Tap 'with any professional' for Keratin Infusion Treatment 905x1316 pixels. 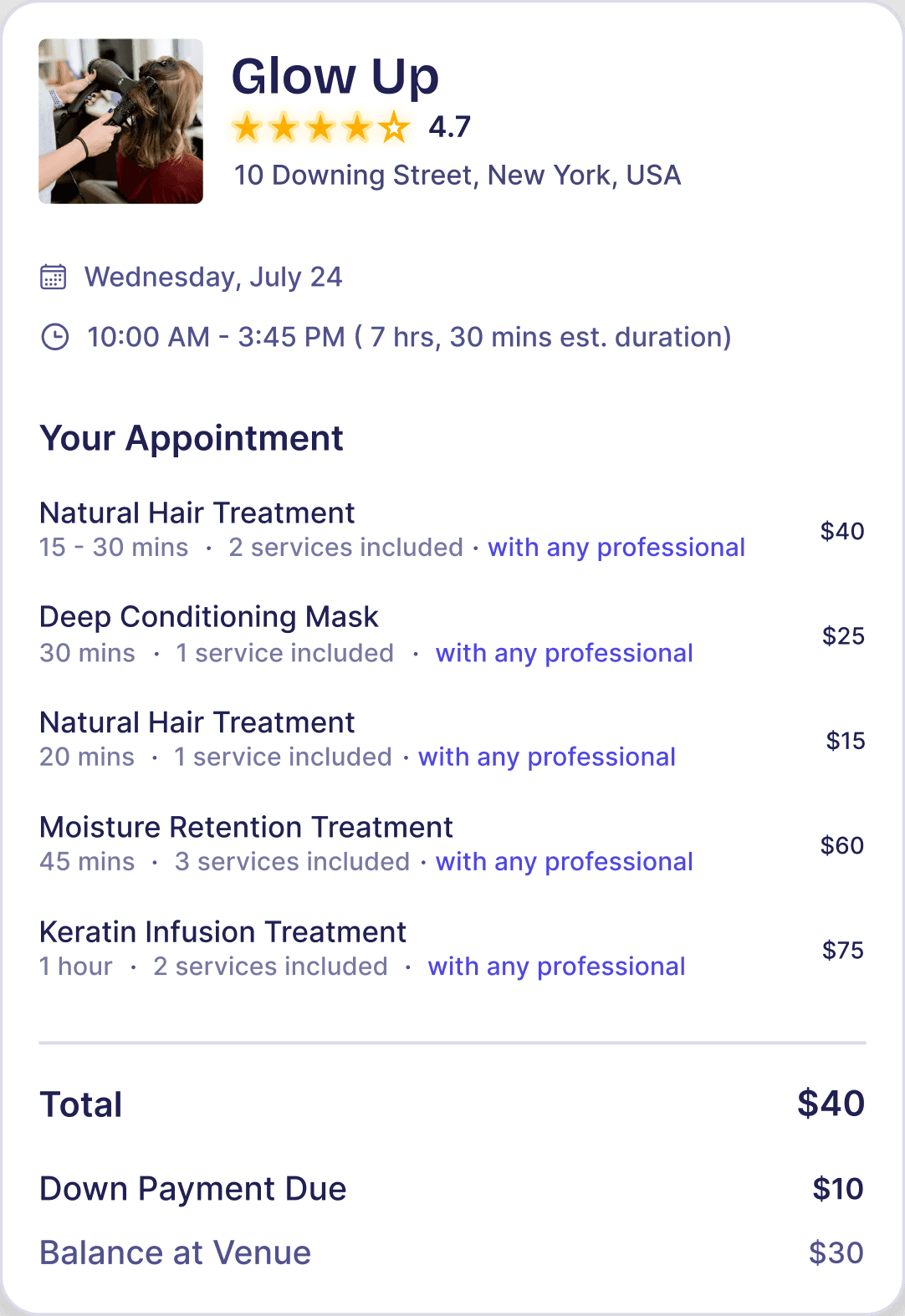(556, 967)
